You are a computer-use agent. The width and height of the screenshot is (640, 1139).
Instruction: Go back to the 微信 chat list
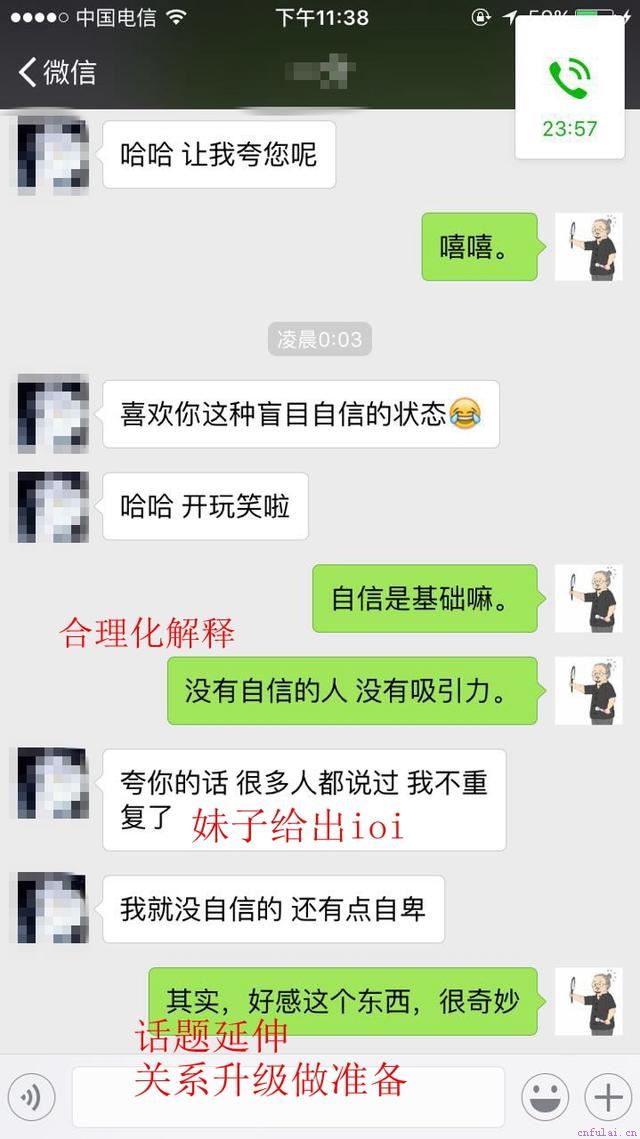point(57,72)
